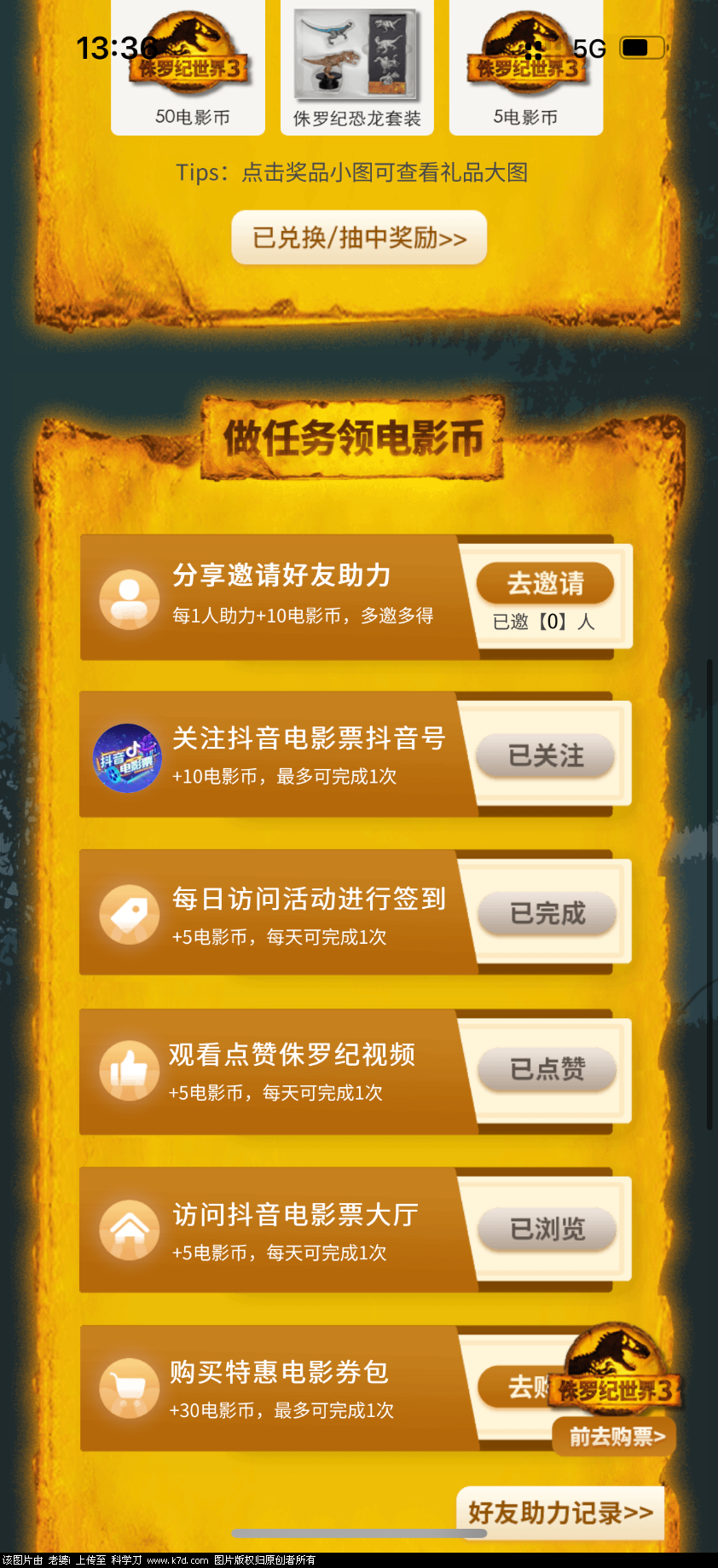Tap the floating 前去购票 badge

point(616,1437)
